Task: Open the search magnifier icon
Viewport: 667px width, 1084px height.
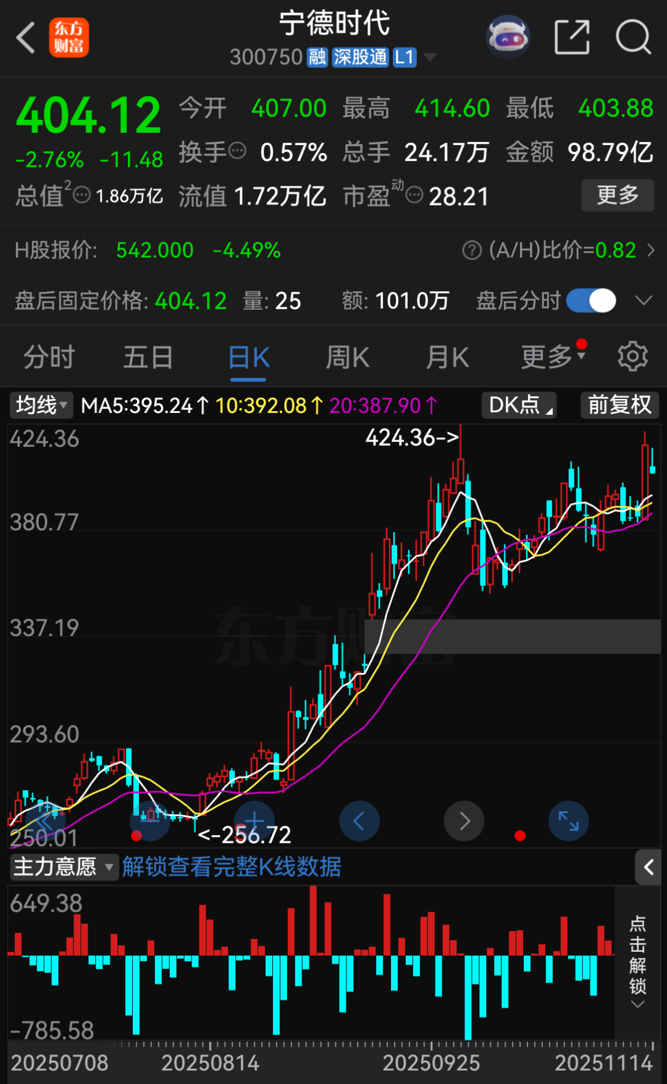Action: click(633, 38)
